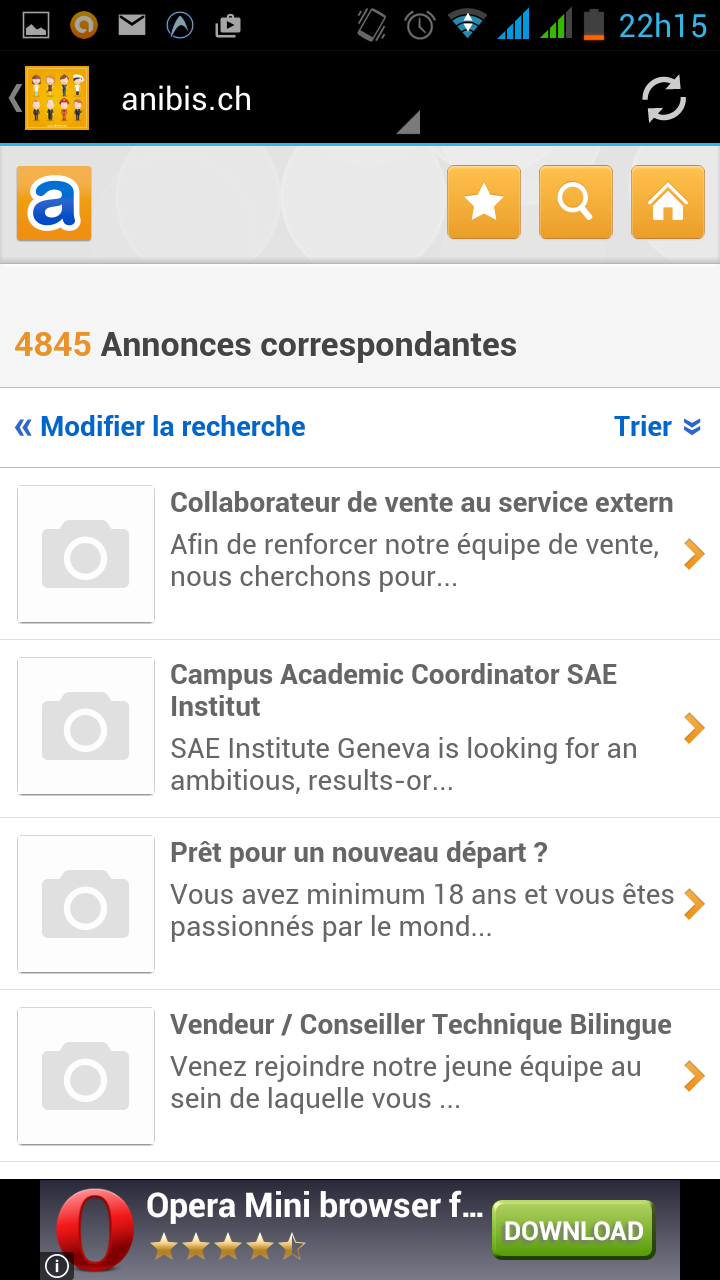Select the 'Campus Academic Coordinator SAE Institut' listing
This screenshot has height=1280, width=720.
click(394, 690)
